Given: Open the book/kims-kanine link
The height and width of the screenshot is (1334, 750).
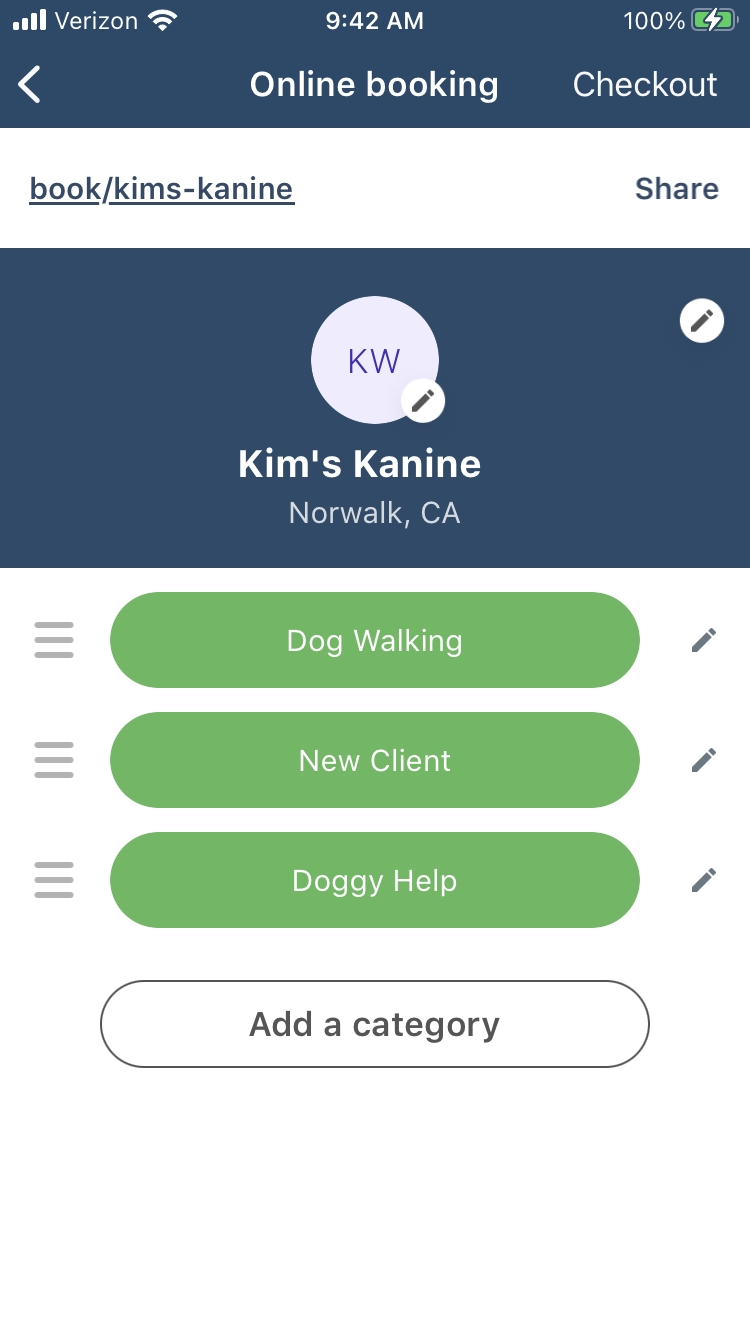Looking at the screenshot, I should point(162,188).
